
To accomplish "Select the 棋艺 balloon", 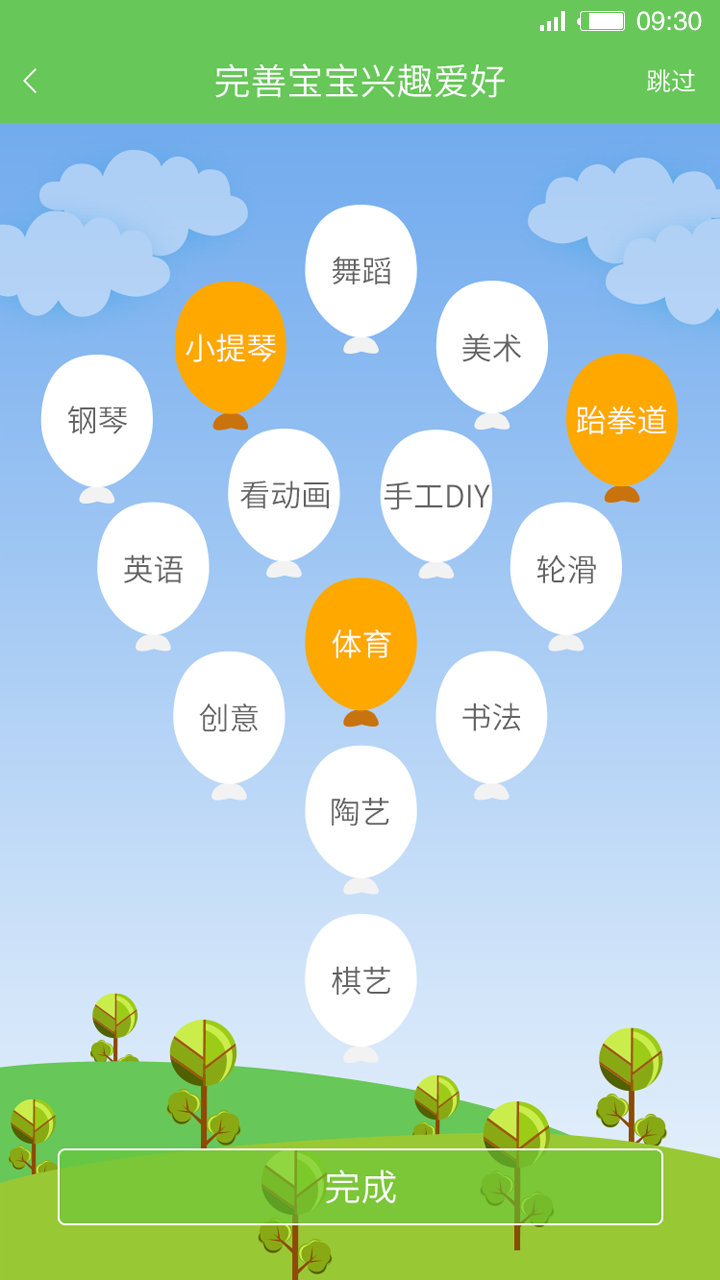I will click(x=360, y=977).
